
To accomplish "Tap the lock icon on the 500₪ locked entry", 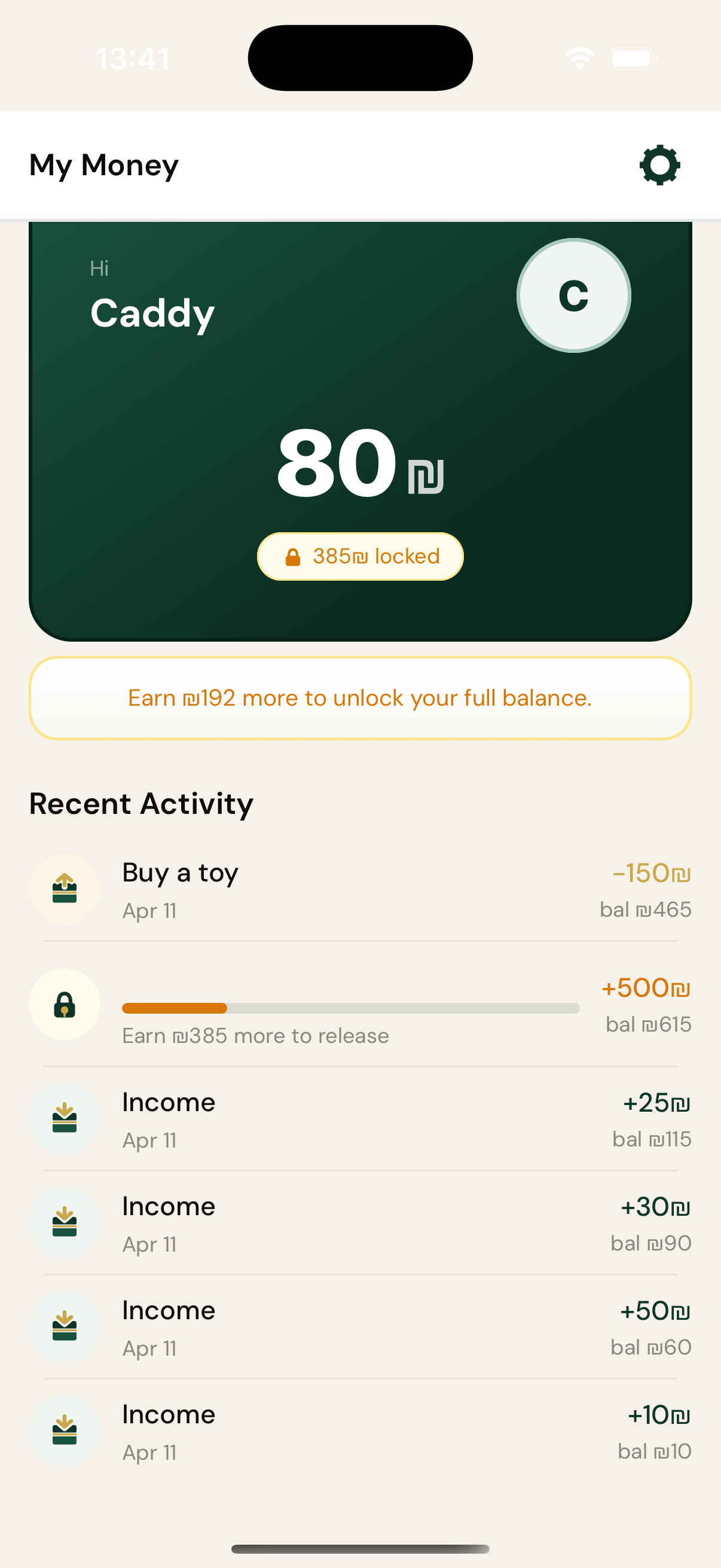I will 65,1004.
